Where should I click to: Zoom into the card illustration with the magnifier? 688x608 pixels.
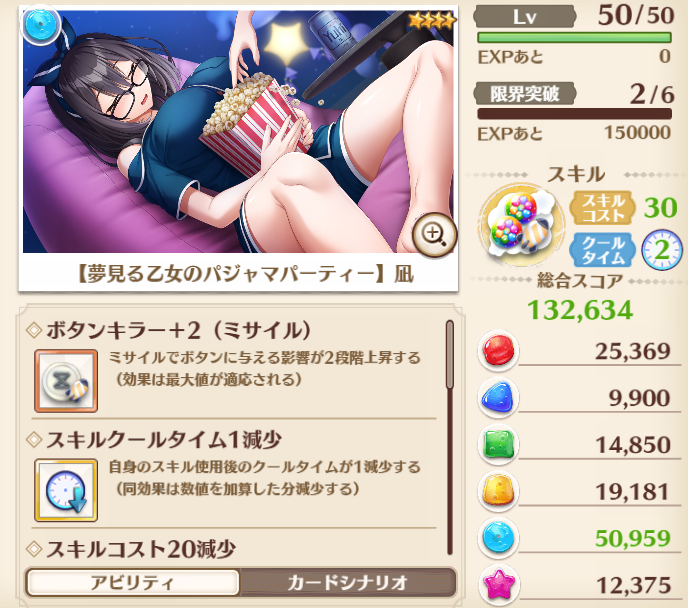434,235
